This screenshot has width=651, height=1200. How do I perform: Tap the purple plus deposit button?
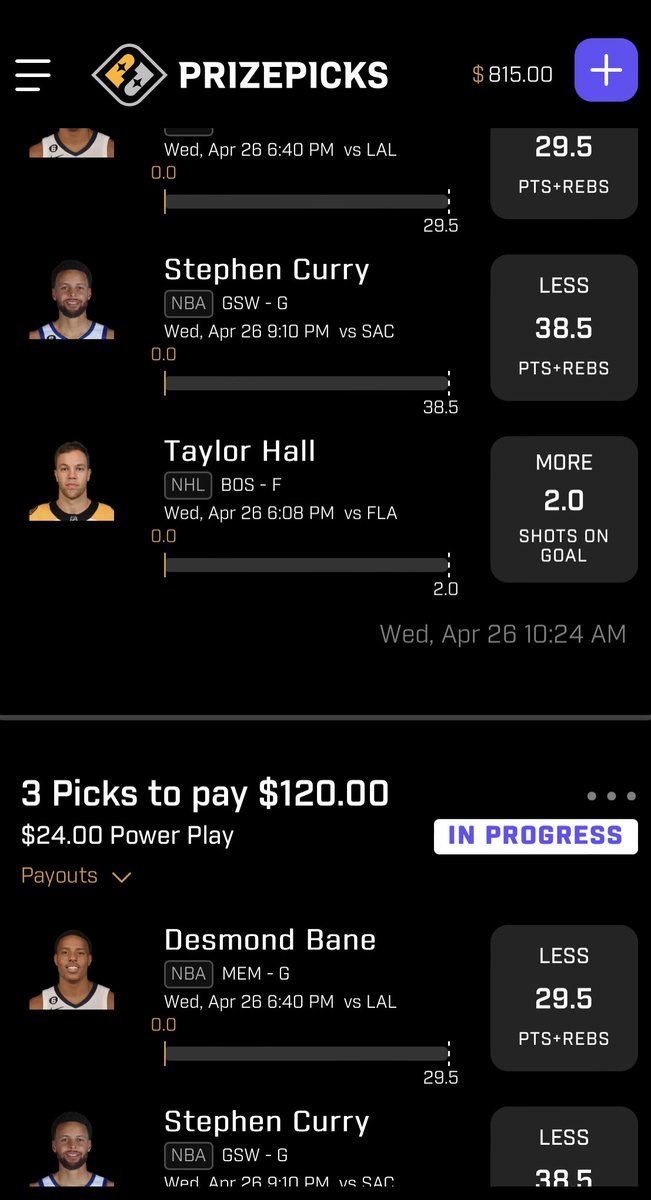[606, 70]
